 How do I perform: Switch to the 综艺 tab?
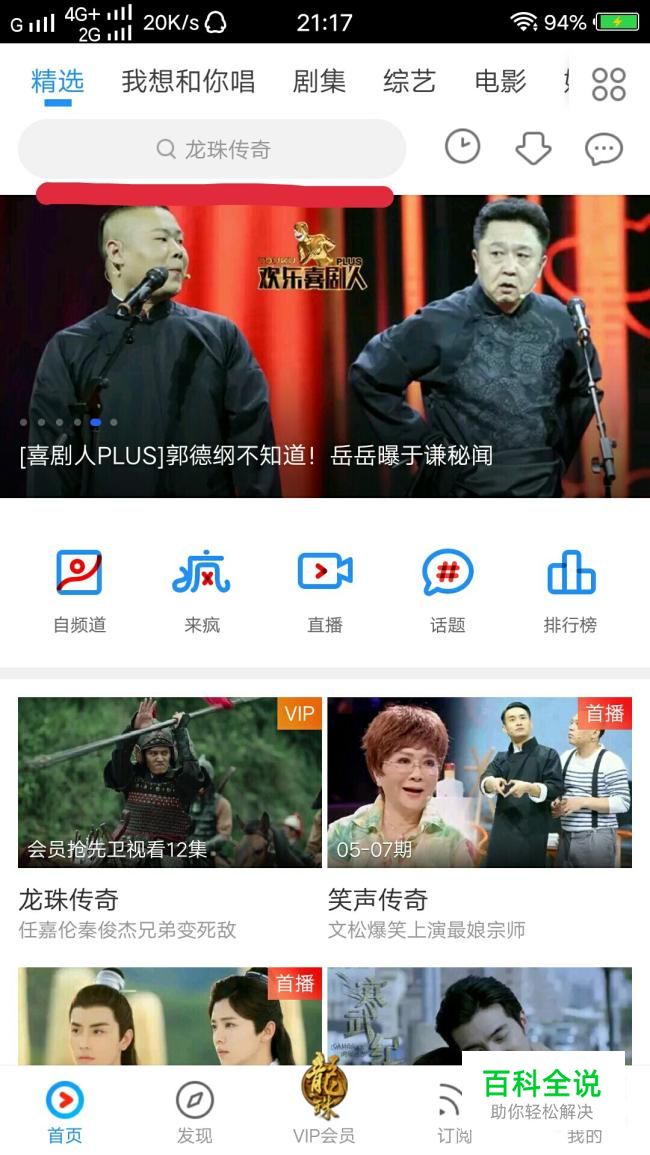(x=410, y=82)
